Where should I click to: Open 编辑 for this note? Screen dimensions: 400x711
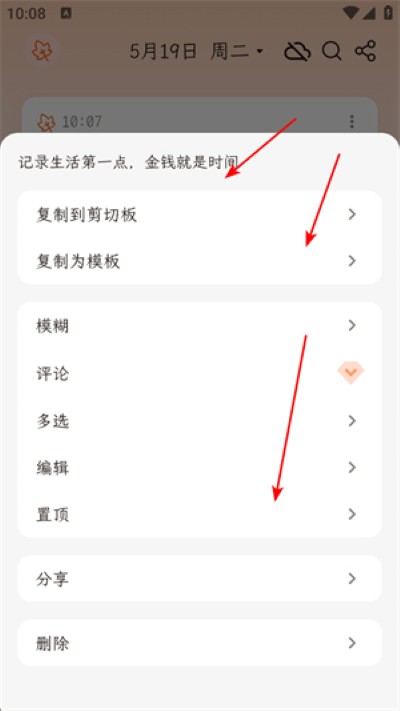200,468
